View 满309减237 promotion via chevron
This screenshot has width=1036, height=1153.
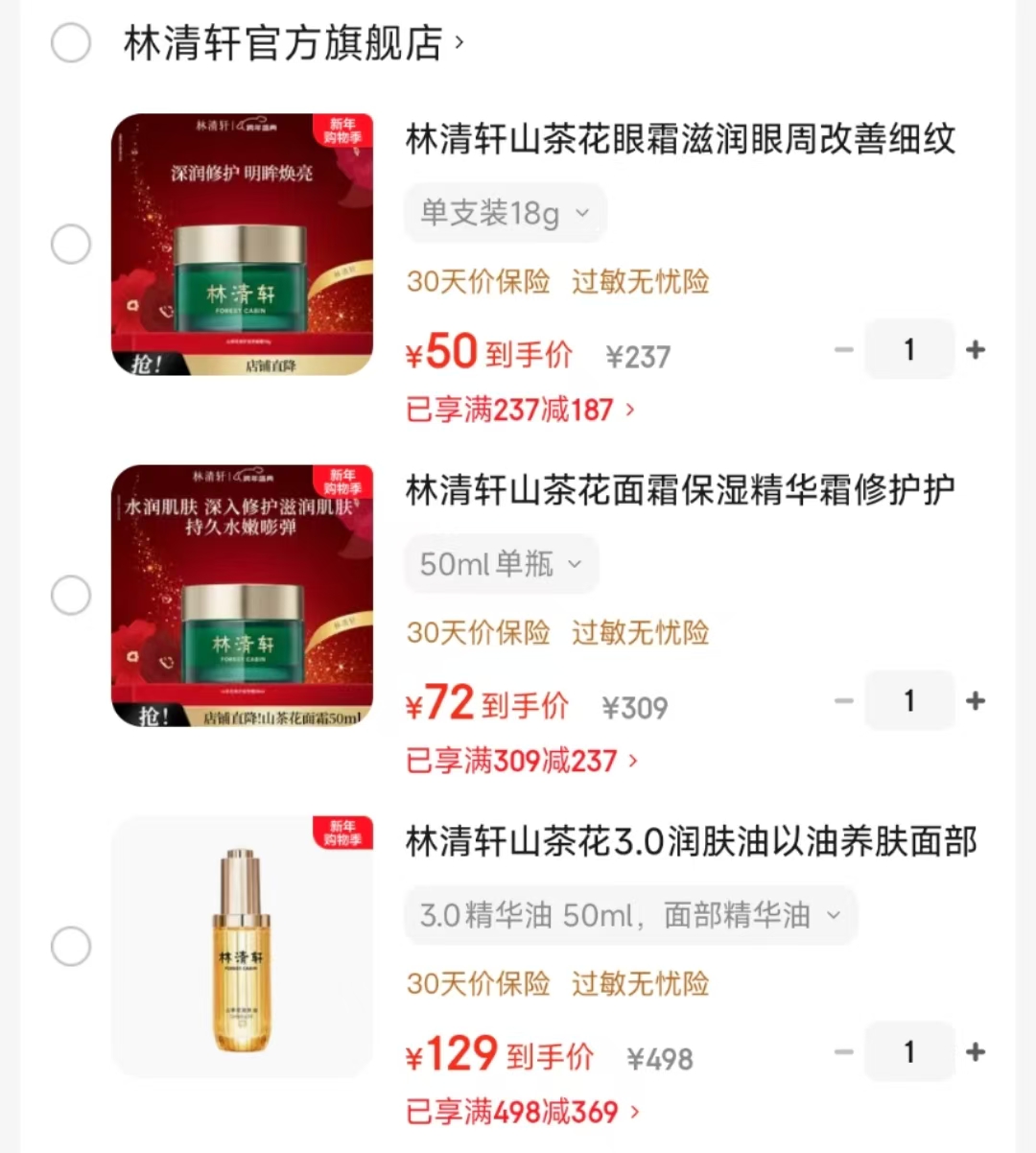(x=633, y=761)
